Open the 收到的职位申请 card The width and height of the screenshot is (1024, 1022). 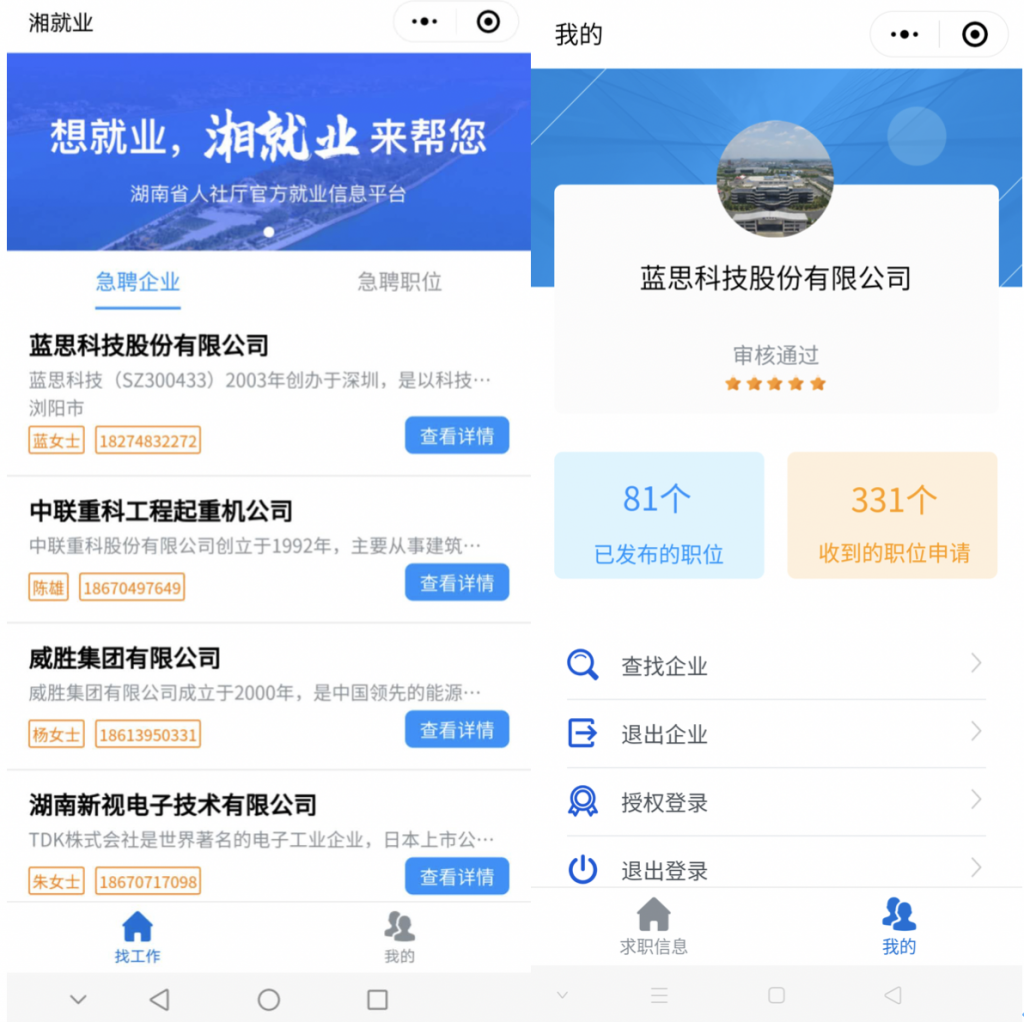[x=892, y=516]
